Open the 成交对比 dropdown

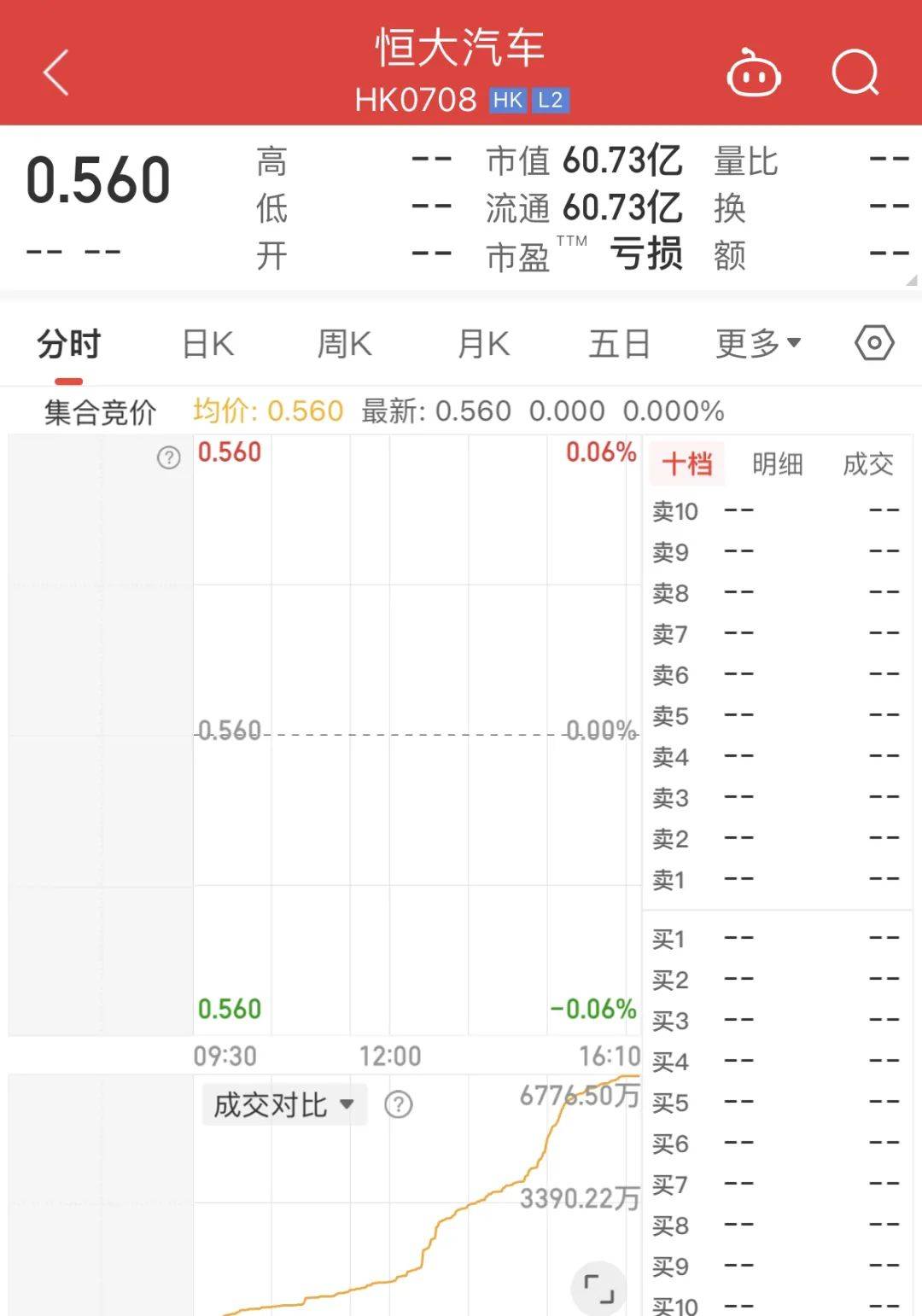(x=283, y=1105)
